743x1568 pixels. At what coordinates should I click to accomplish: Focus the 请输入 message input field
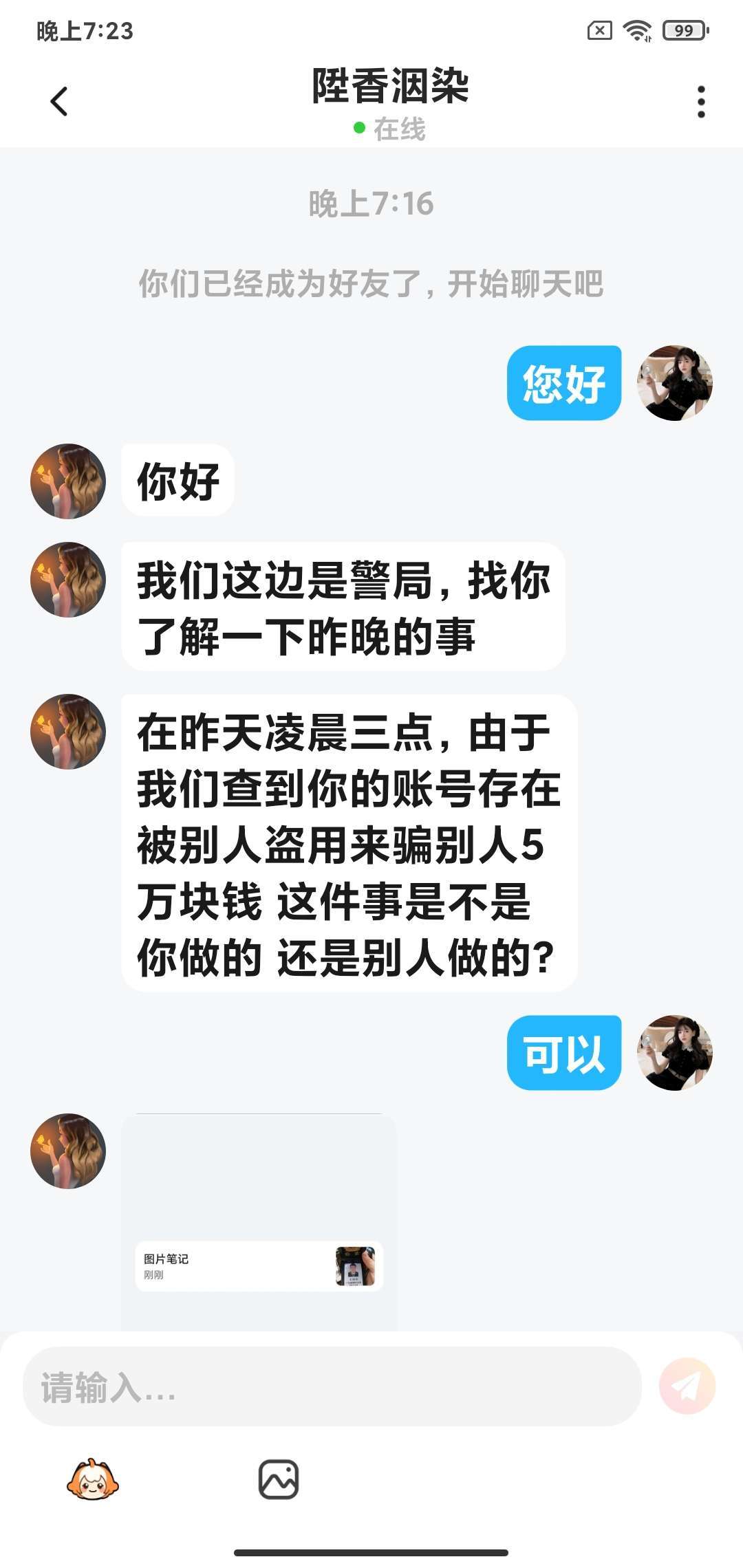332,1386
